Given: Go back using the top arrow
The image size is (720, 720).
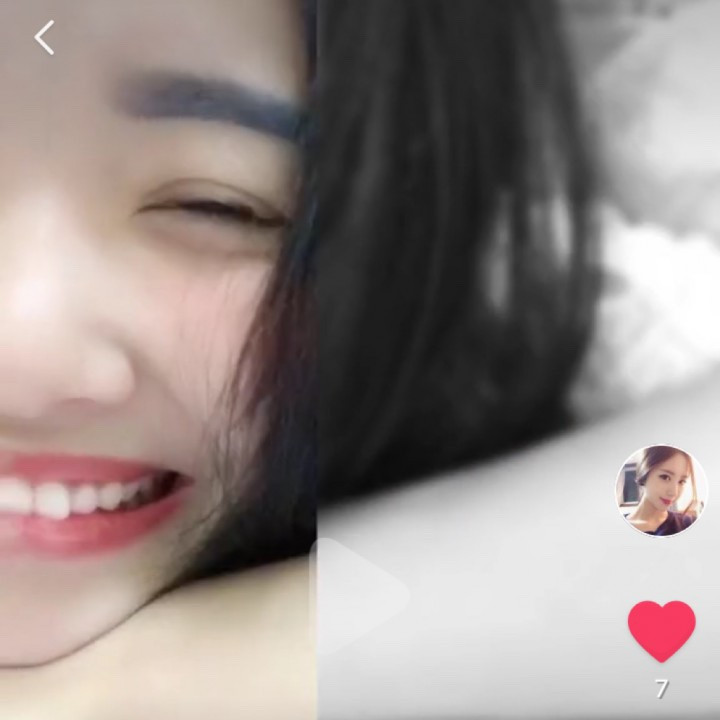Looking at the screenshot, I should pyautogui.click(x=44, y=38).
